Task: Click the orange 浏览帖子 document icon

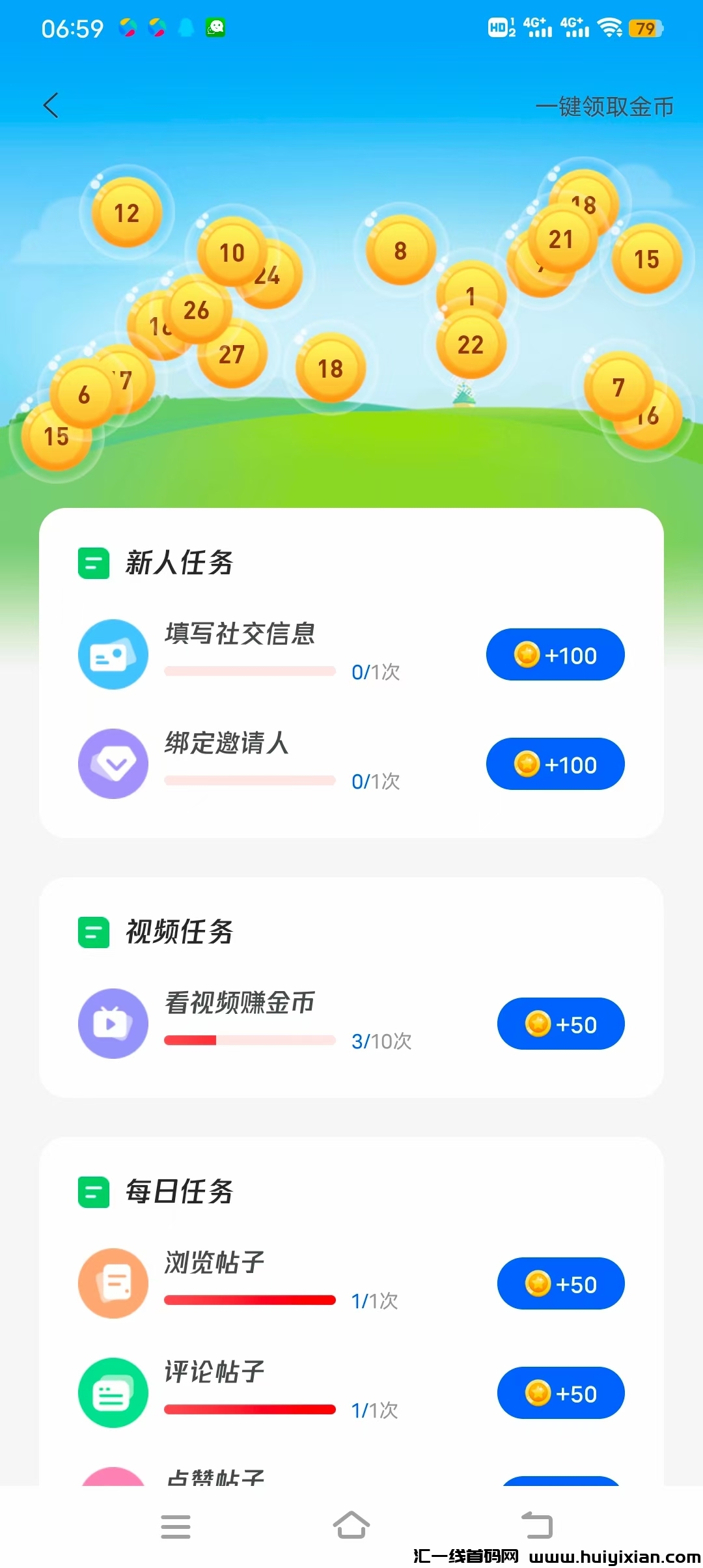Action: click(x=113, y=1283)
